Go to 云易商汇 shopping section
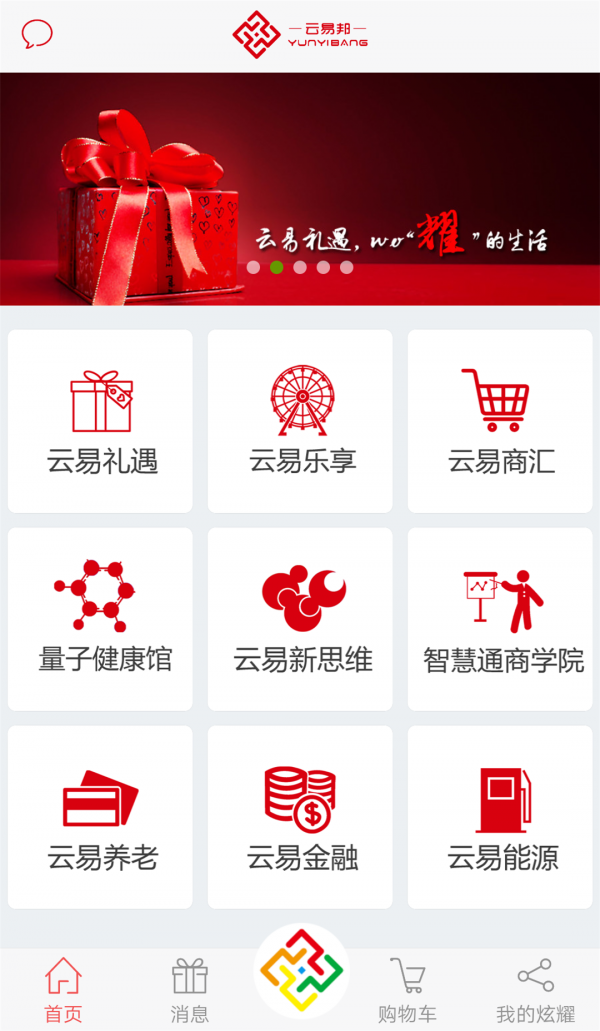Viewport: 600px width, 1031px height. pos(500,421)
